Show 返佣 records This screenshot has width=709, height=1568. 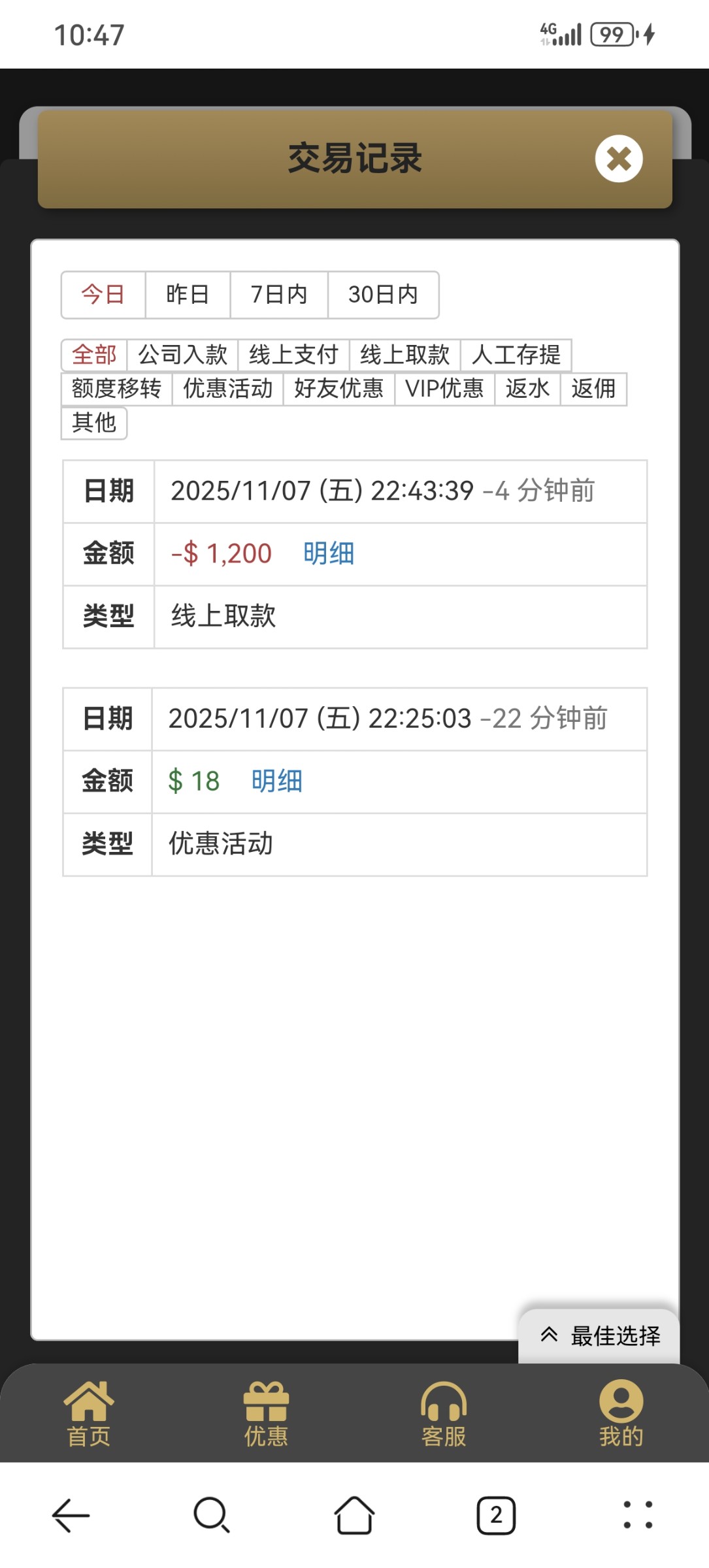click(593, 389)
